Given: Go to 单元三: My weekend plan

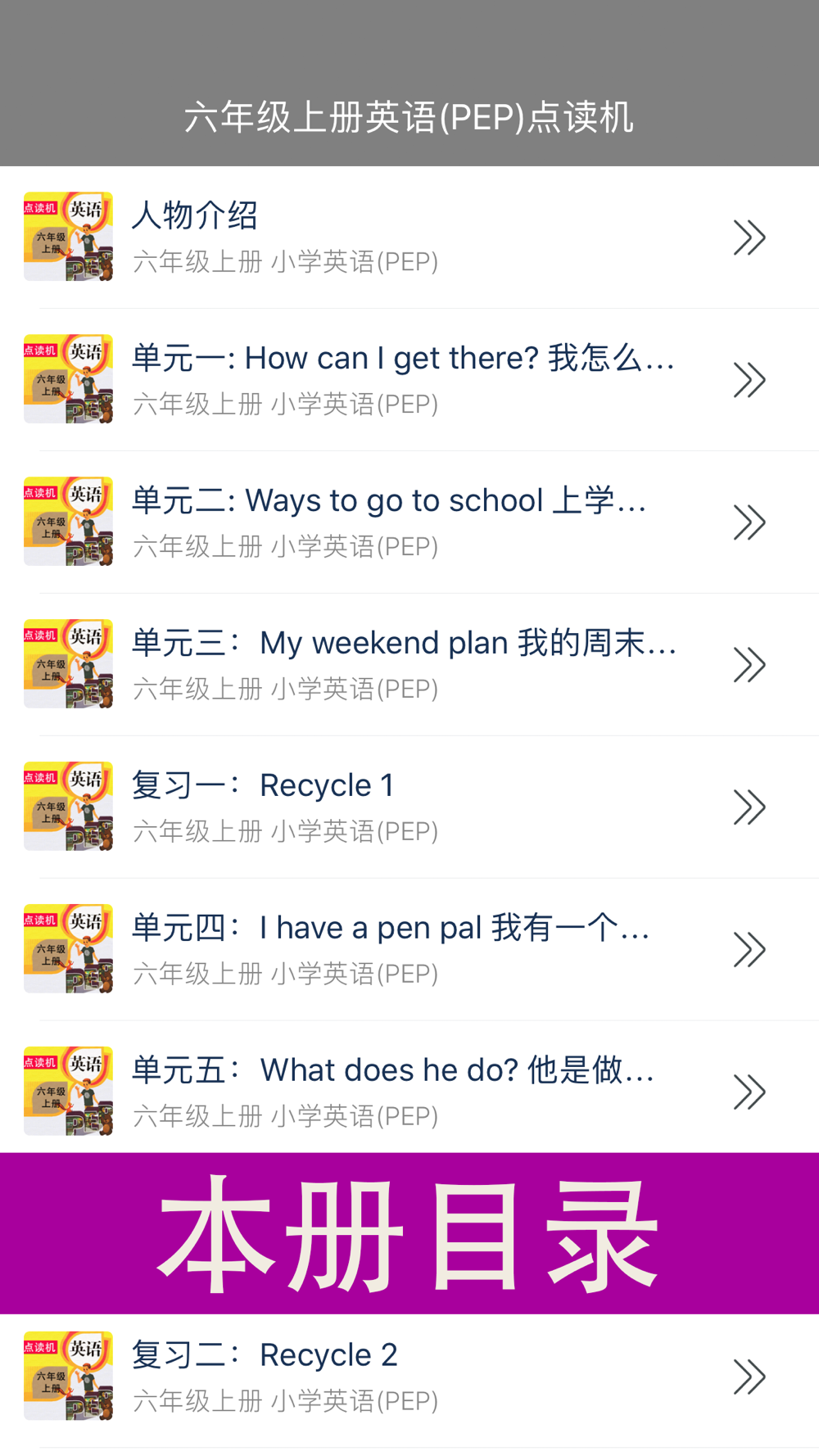Looking at the screenshot, I should point(409,665).
